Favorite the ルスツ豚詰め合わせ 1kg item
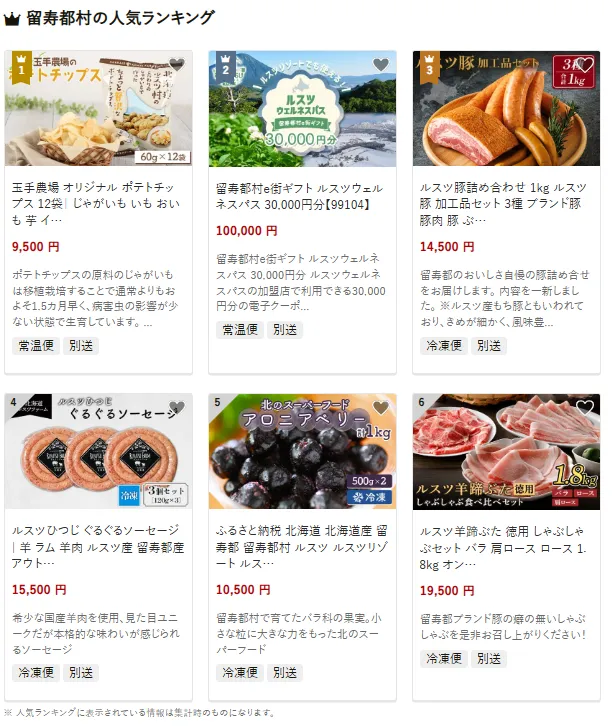616x726 pixels. pyautogui.click(x=584, y=65)
